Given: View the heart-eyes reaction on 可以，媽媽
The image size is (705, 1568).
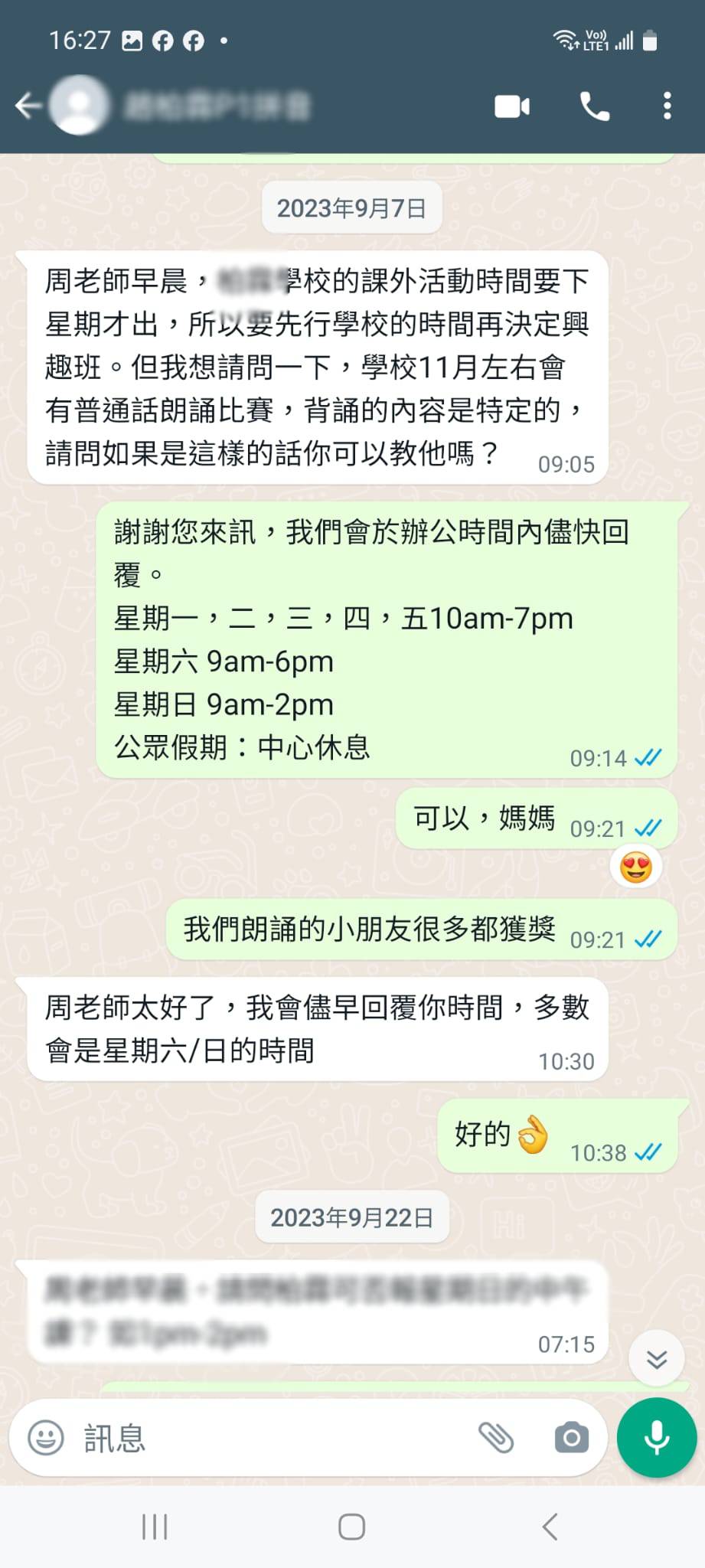Looking at the screenshot, I should [635, 867].
